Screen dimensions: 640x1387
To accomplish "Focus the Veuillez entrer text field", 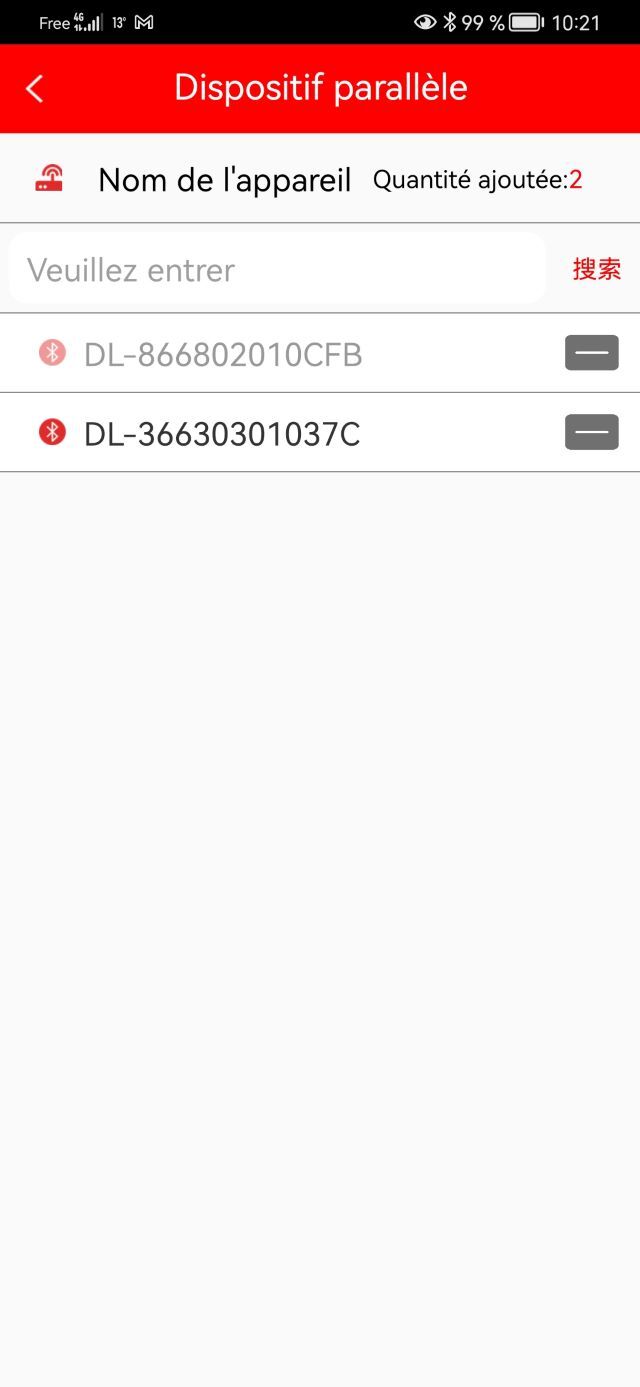I will click(277, 269).
